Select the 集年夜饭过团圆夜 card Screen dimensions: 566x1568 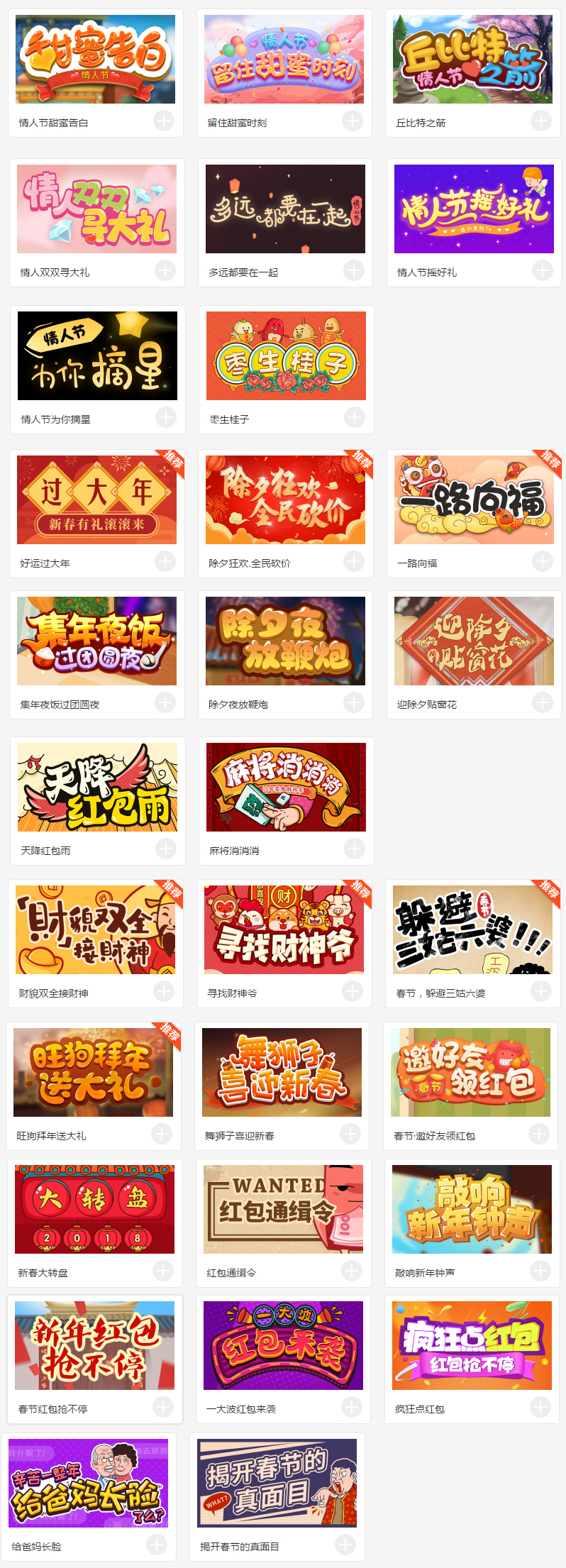pos(96,641)
